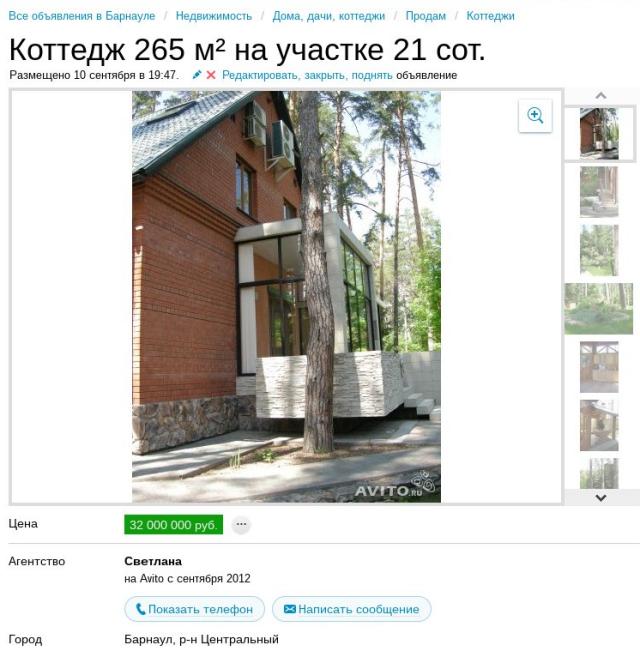Expand price options with the three-dot button
Image resolution: width=640 pixels, height=651 pixels.
point(241,524)
